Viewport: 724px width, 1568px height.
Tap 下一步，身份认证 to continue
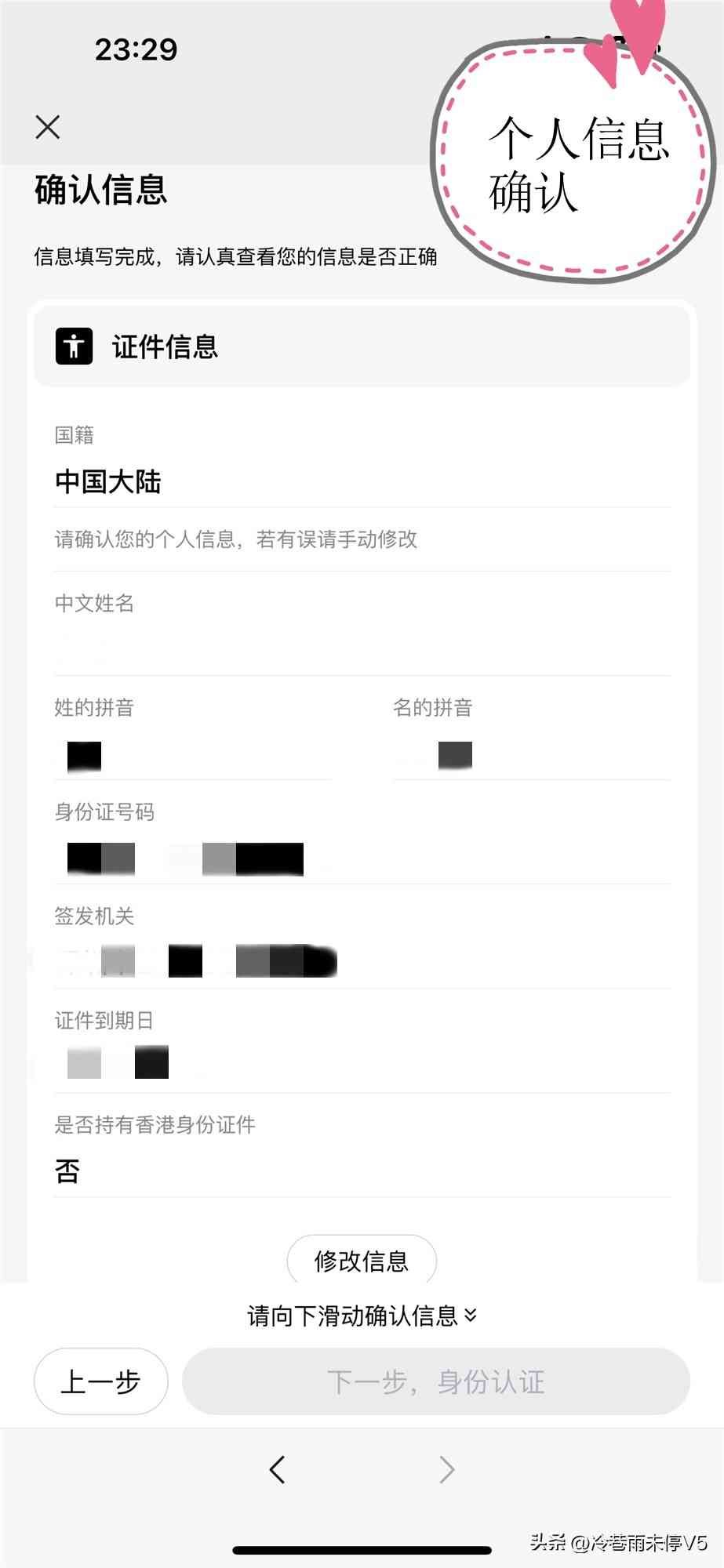435,1381
